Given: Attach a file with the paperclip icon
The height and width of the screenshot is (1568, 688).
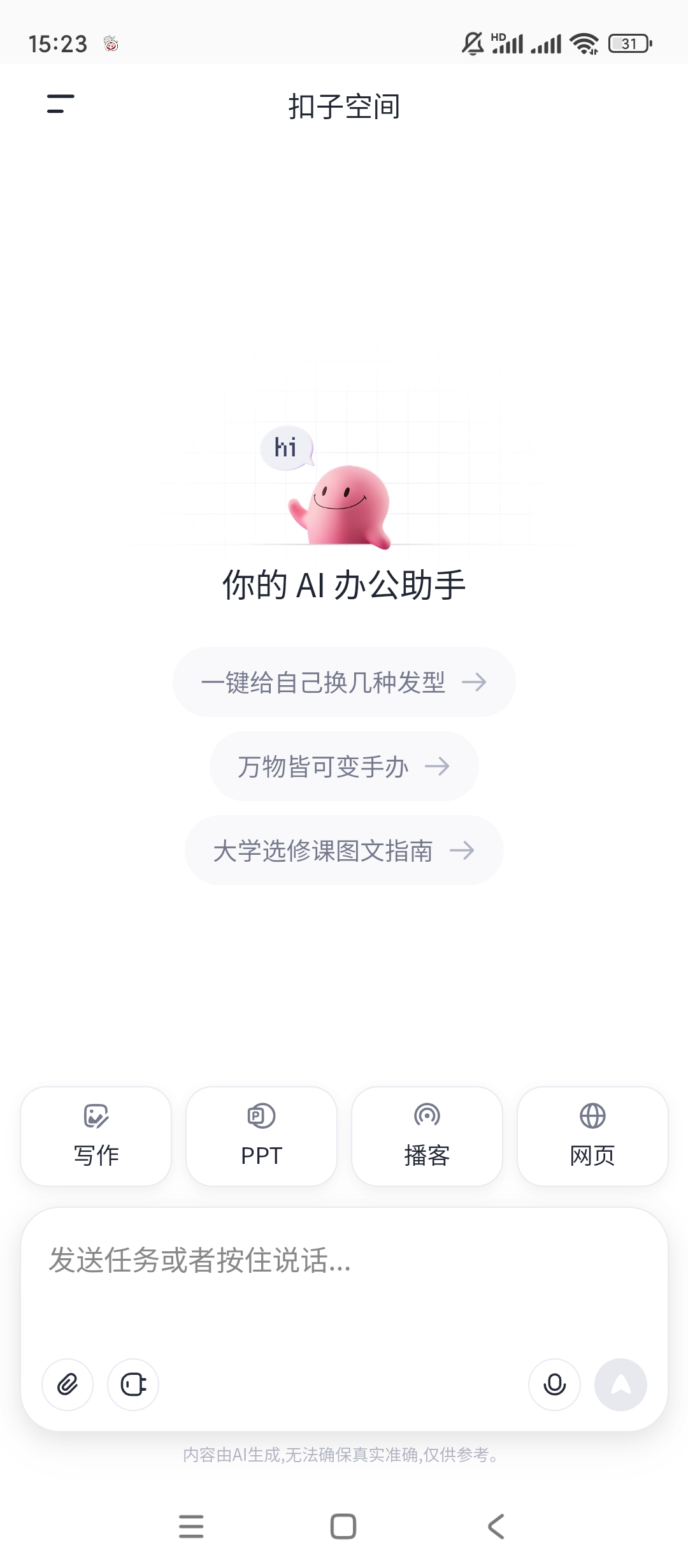Looking at the screenshot, I should pos(68,1384).
